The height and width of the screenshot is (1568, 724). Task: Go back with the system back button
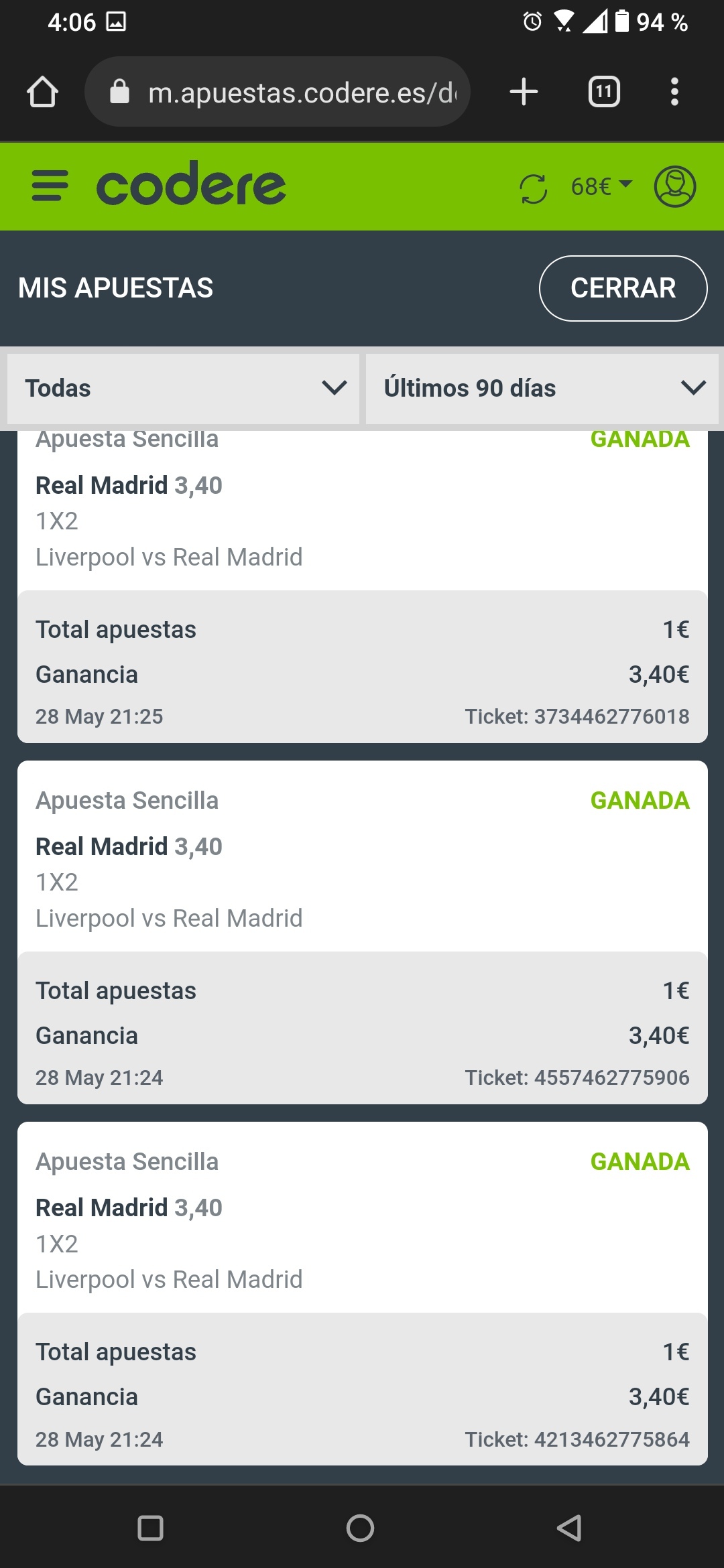coord(569,1528)
